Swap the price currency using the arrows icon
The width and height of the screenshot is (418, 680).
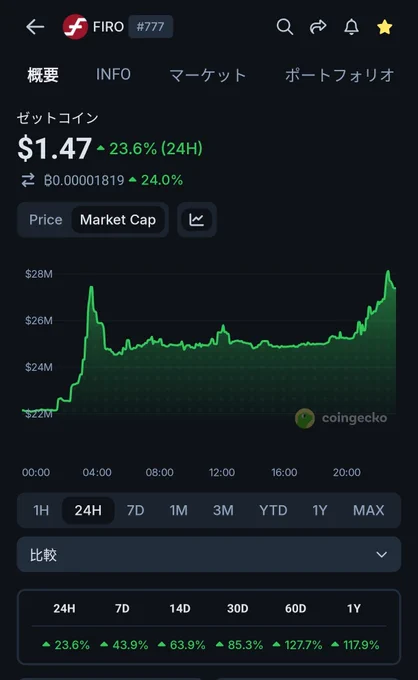28,180
